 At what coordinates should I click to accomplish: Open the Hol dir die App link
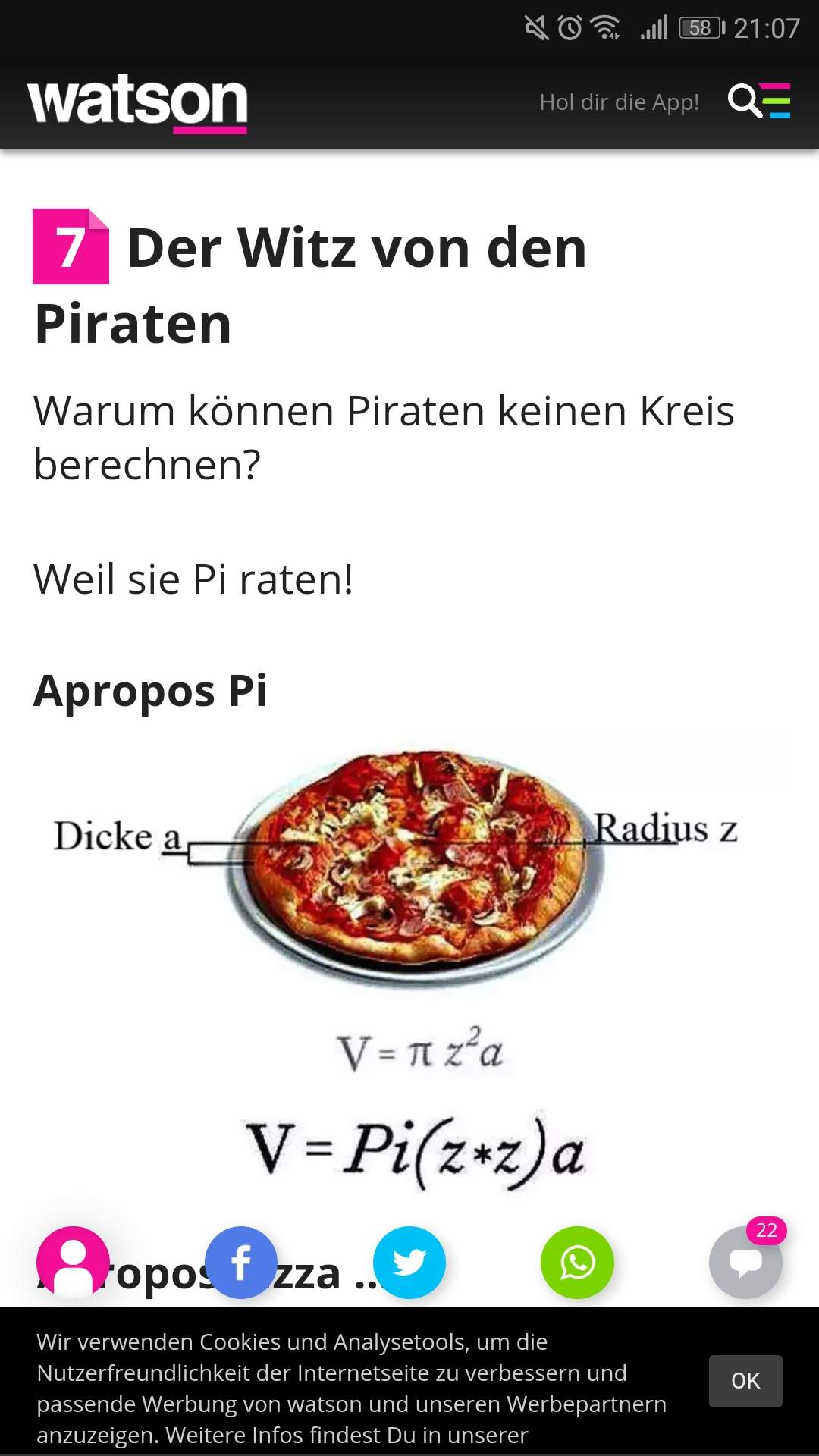coord(620,102)
